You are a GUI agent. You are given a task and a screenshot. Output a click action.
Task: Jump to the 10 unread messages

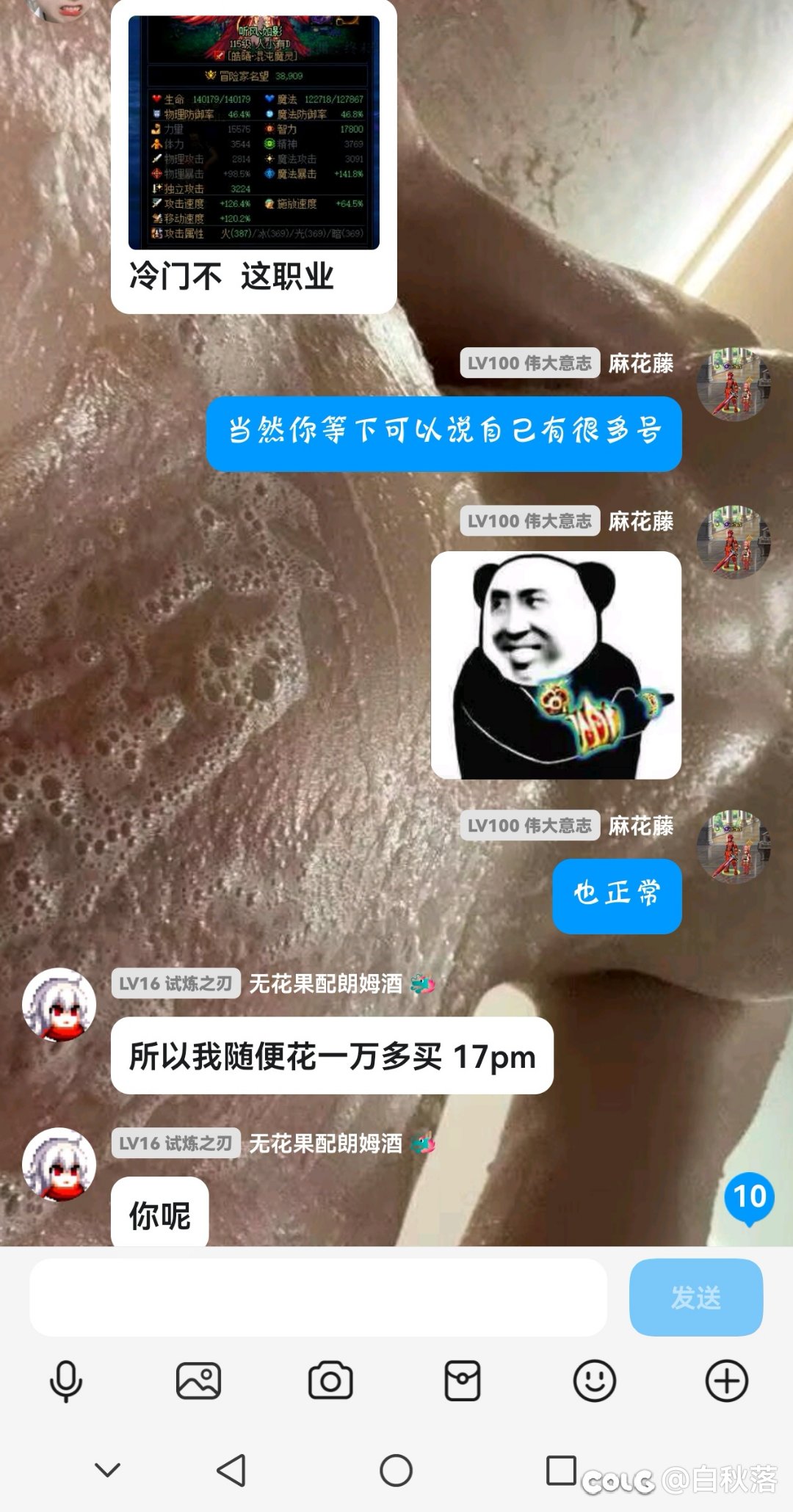click(x=749, y=1198)
